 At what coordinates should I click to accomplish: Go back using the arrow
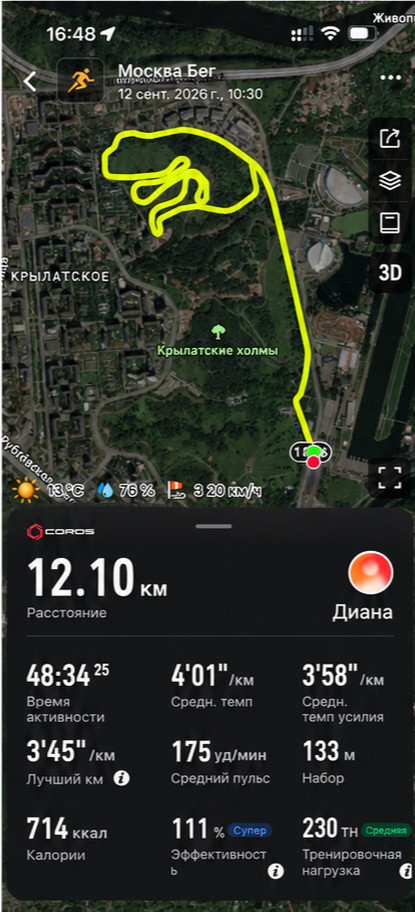coord(30,81)
